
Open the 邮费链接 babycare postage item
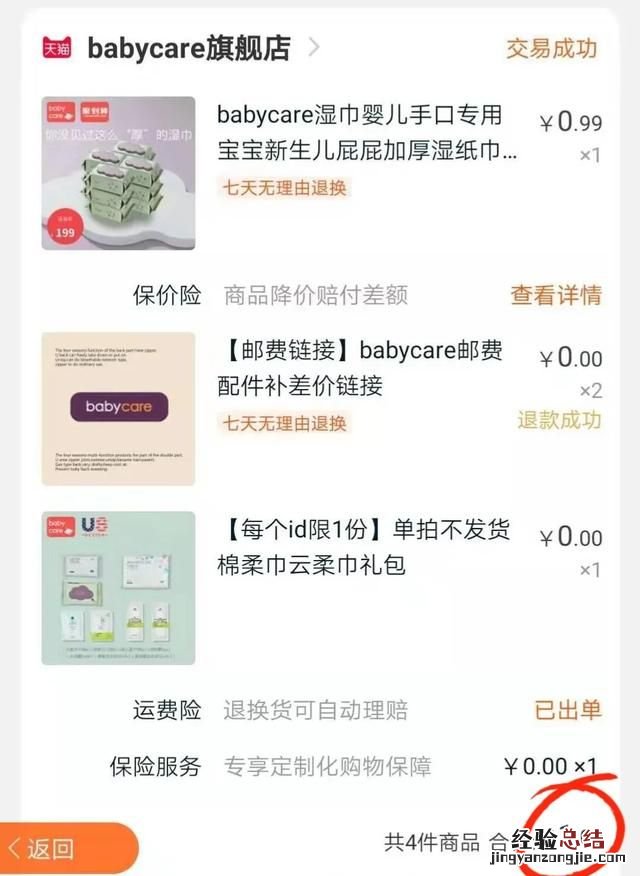point(360,367)
